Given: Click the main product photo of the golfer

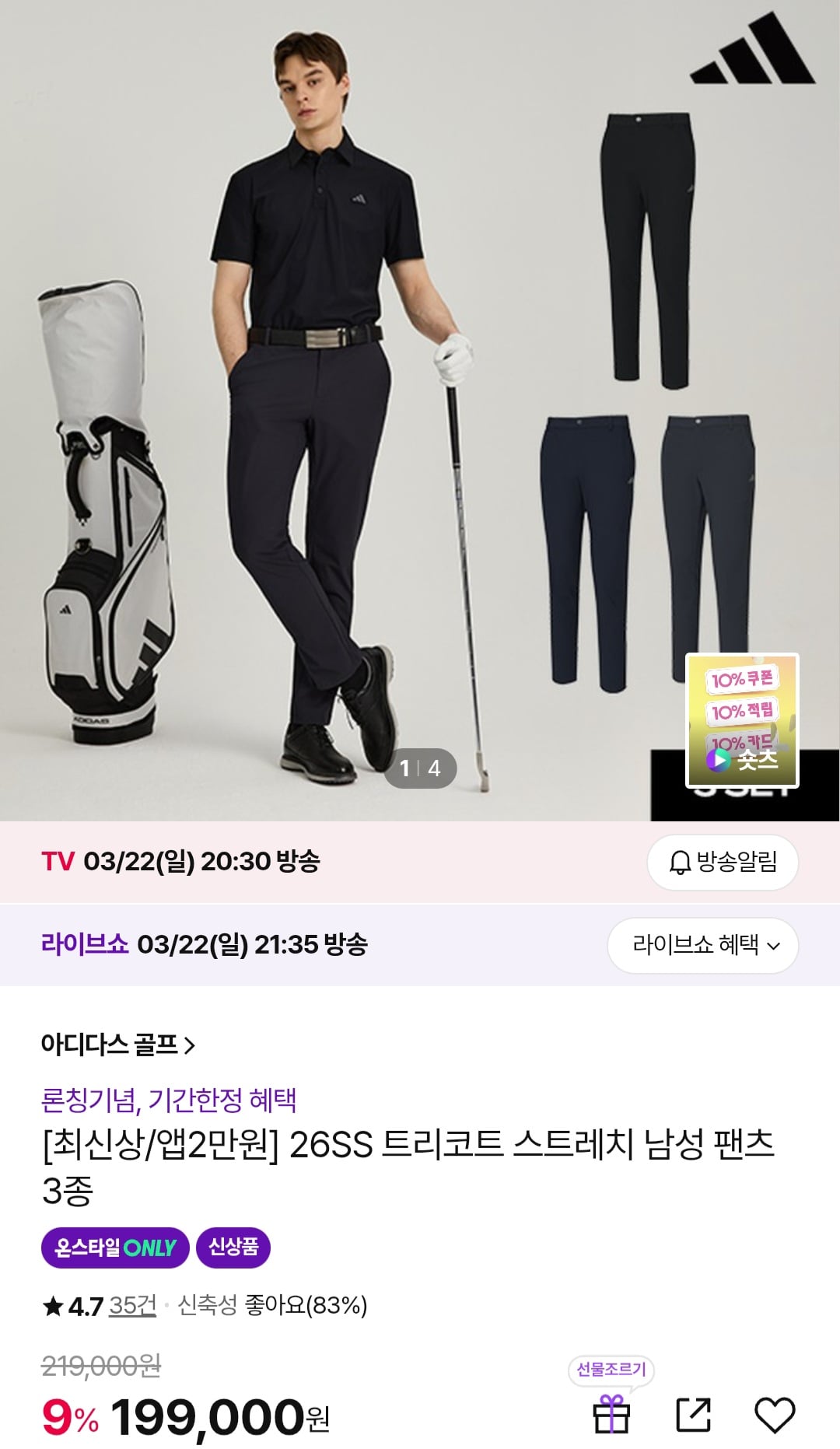Looking at the screenshot, I should (x=311, y=389).
